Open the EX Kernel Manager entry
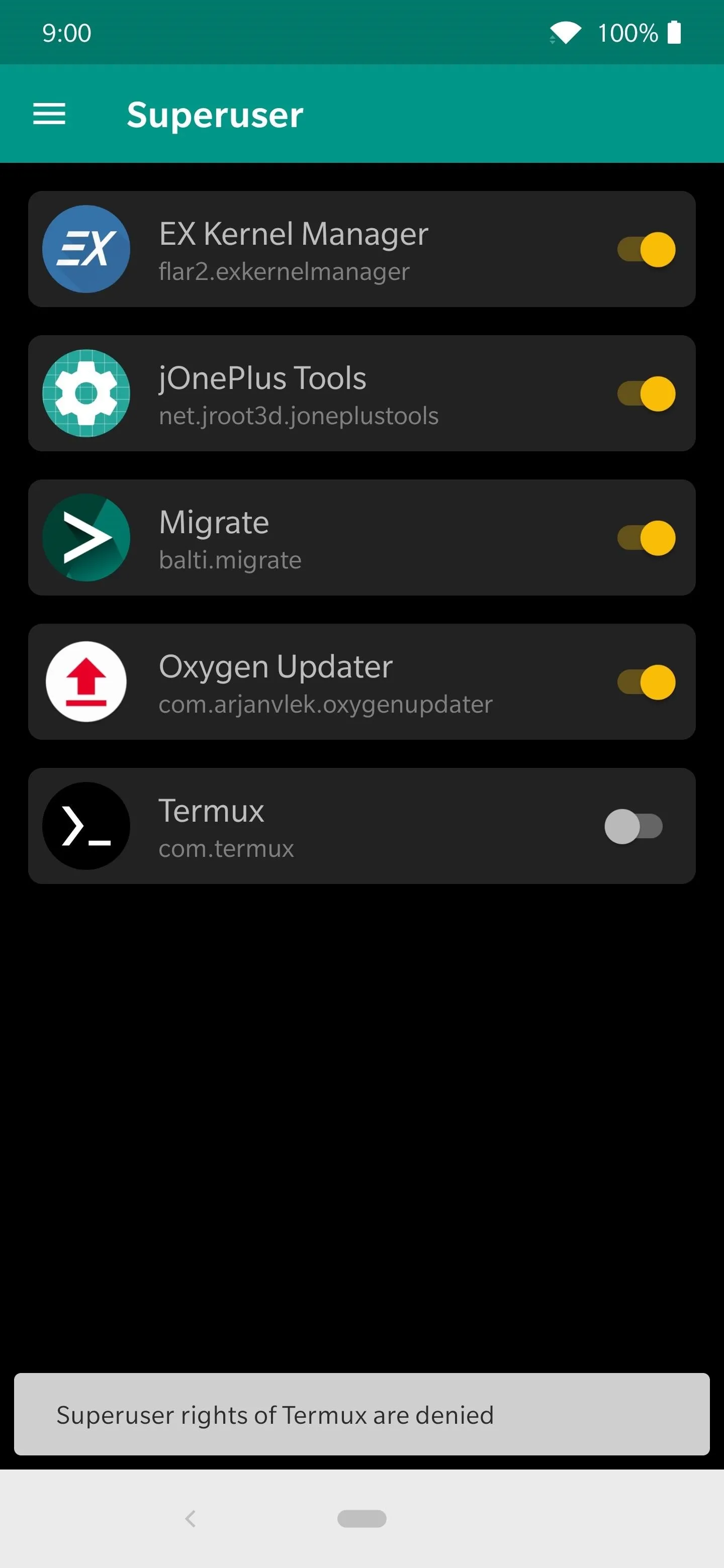The width and height of the screenshot is (724, 1568). tap(361, 250)
